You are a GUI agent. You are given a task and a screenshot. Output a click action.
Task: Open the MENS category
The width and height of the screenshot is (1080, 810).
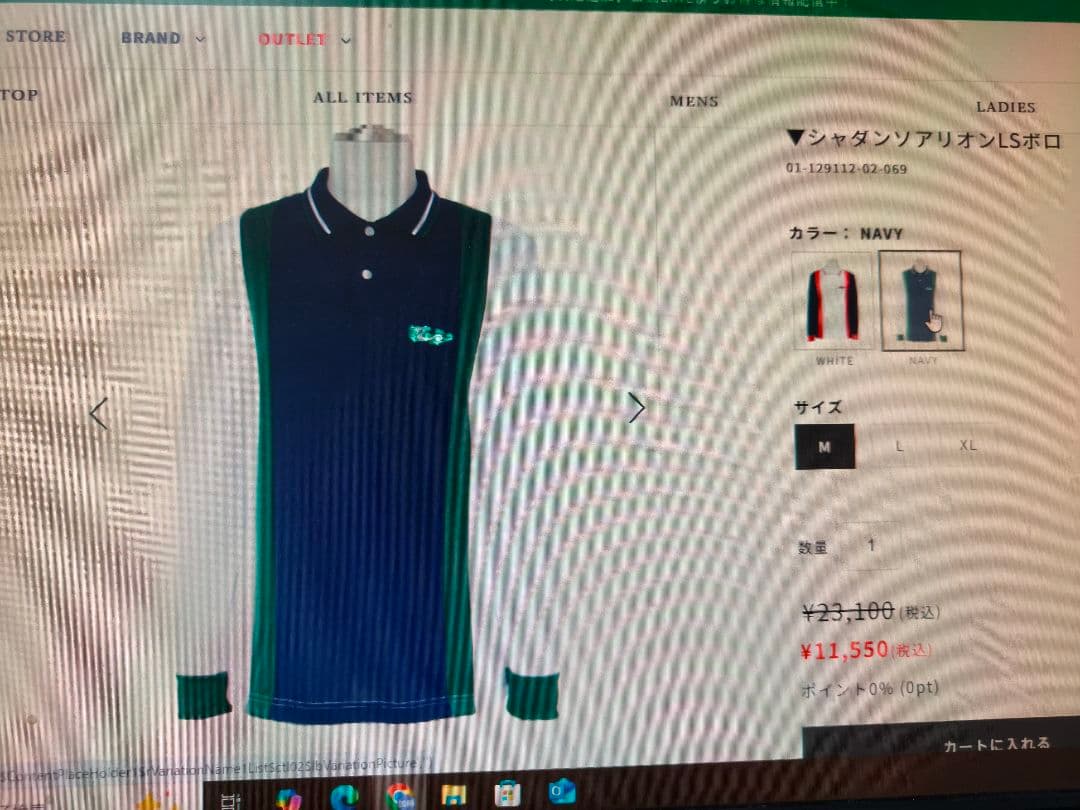(x=693, y=101)
